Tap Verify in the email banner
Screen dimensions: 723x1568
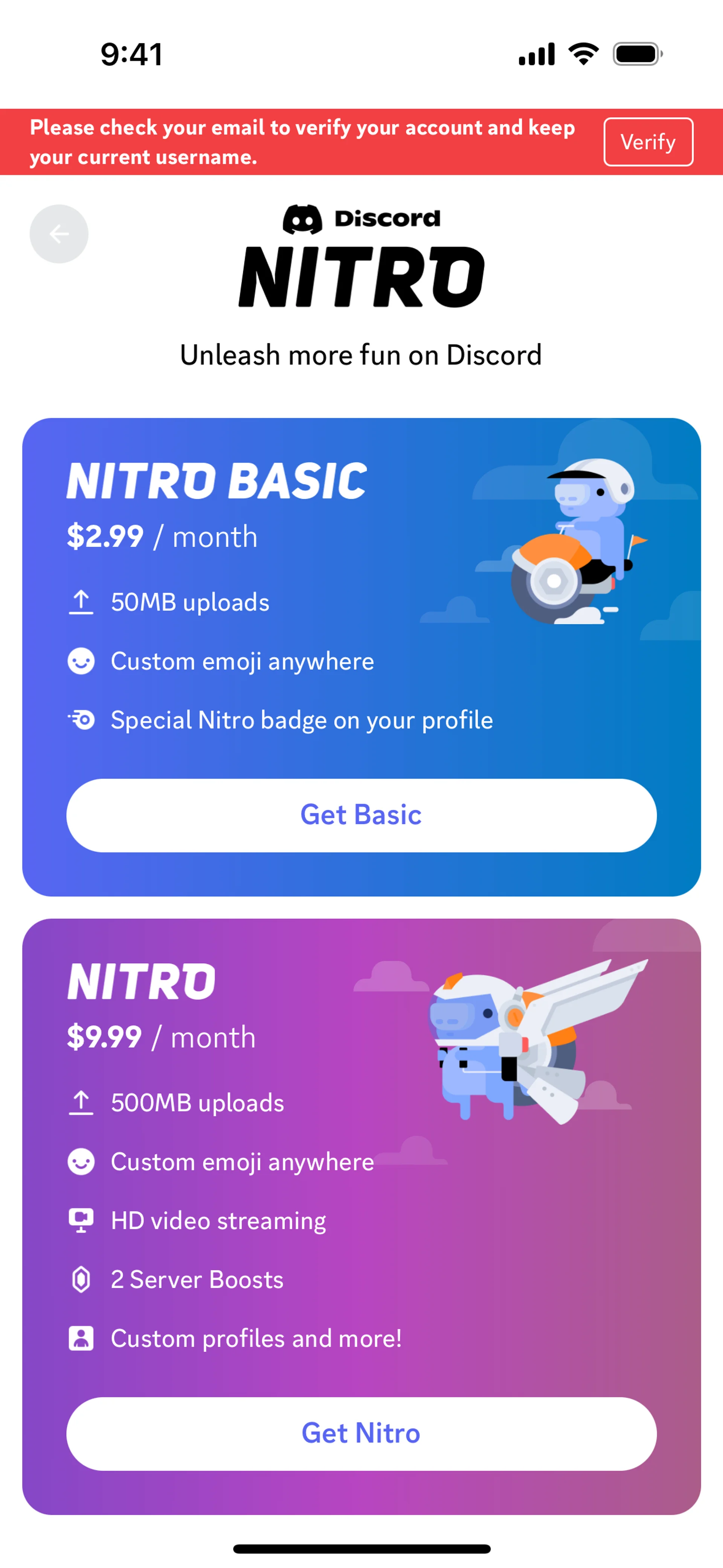tap(648, 142)
